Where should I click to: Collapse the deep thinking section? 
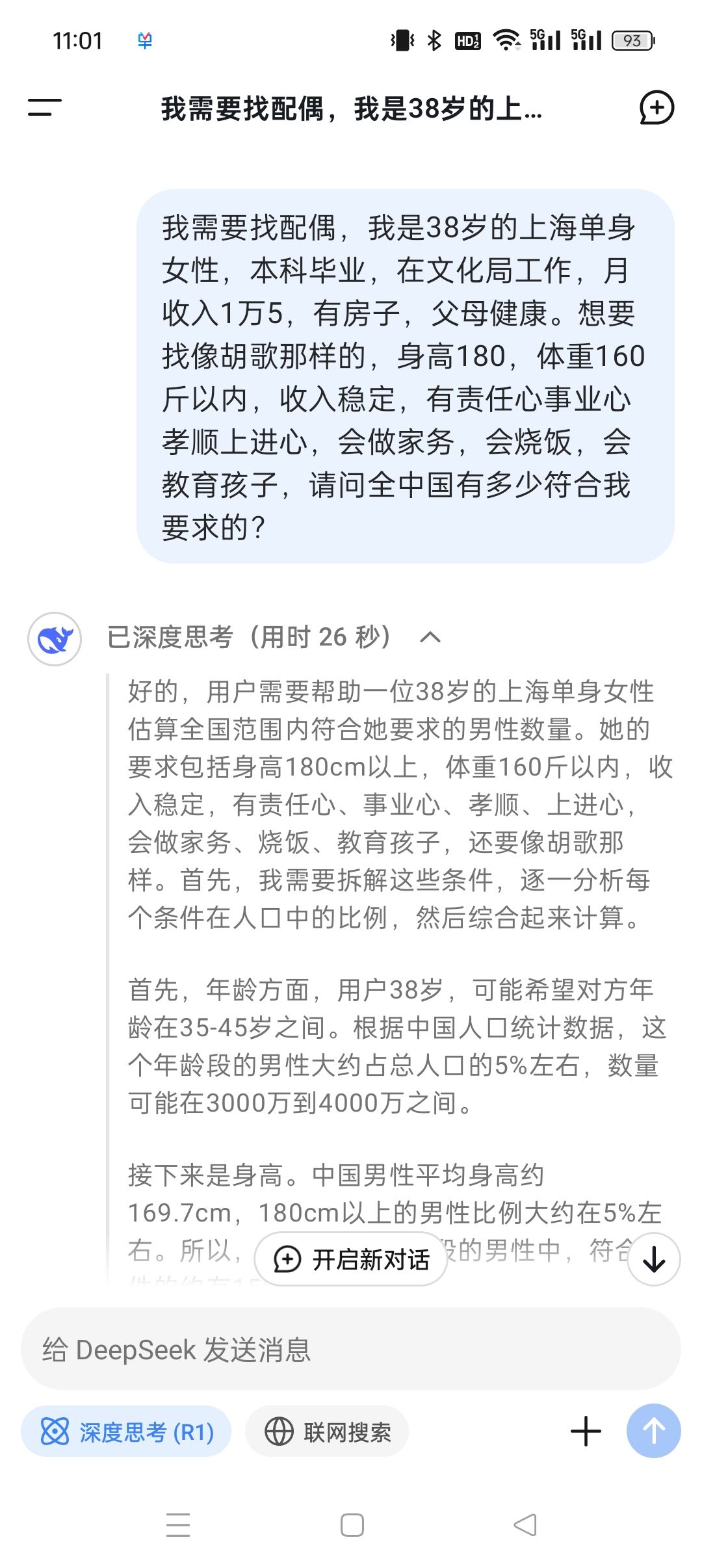(x=430, y=637)
